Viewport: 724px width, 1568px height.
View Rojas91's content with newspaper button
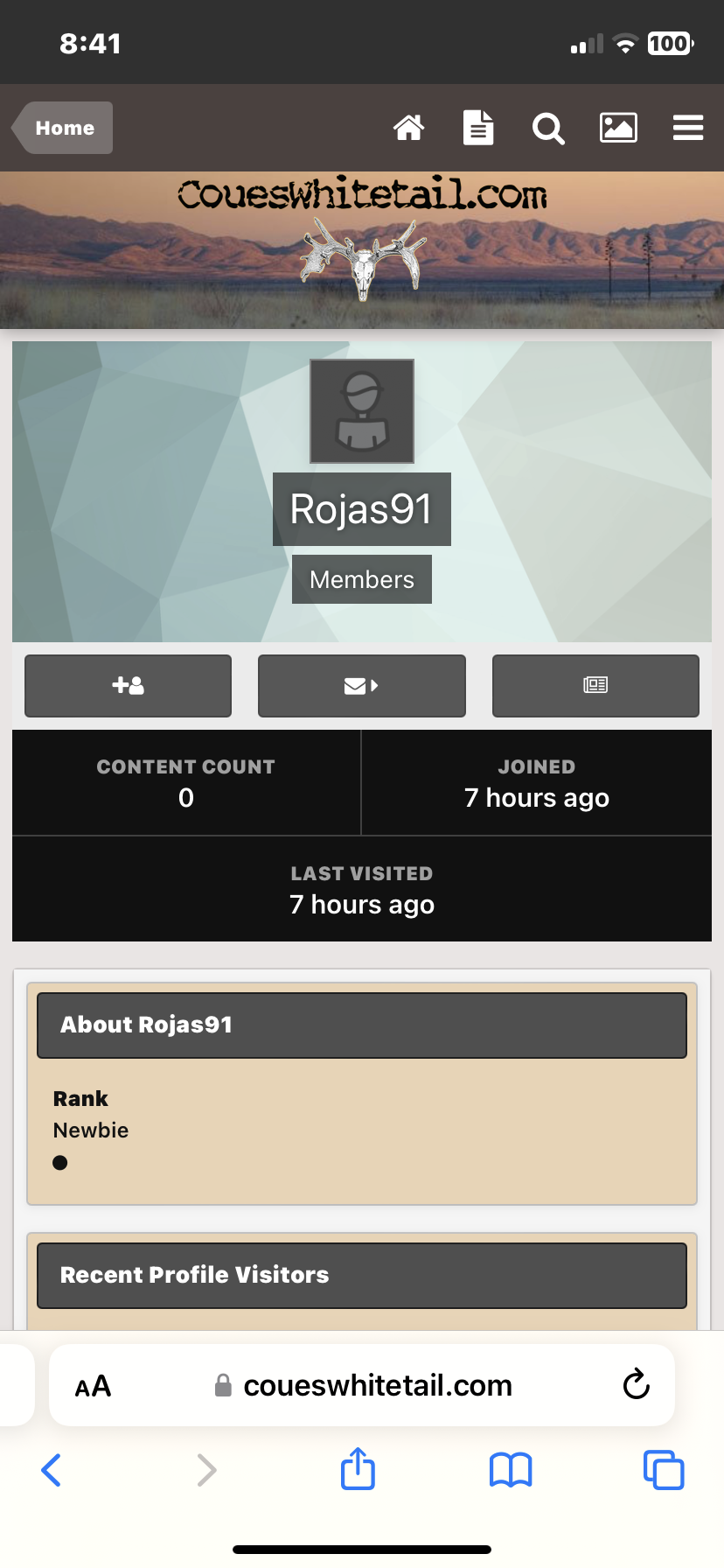(595, 686)
